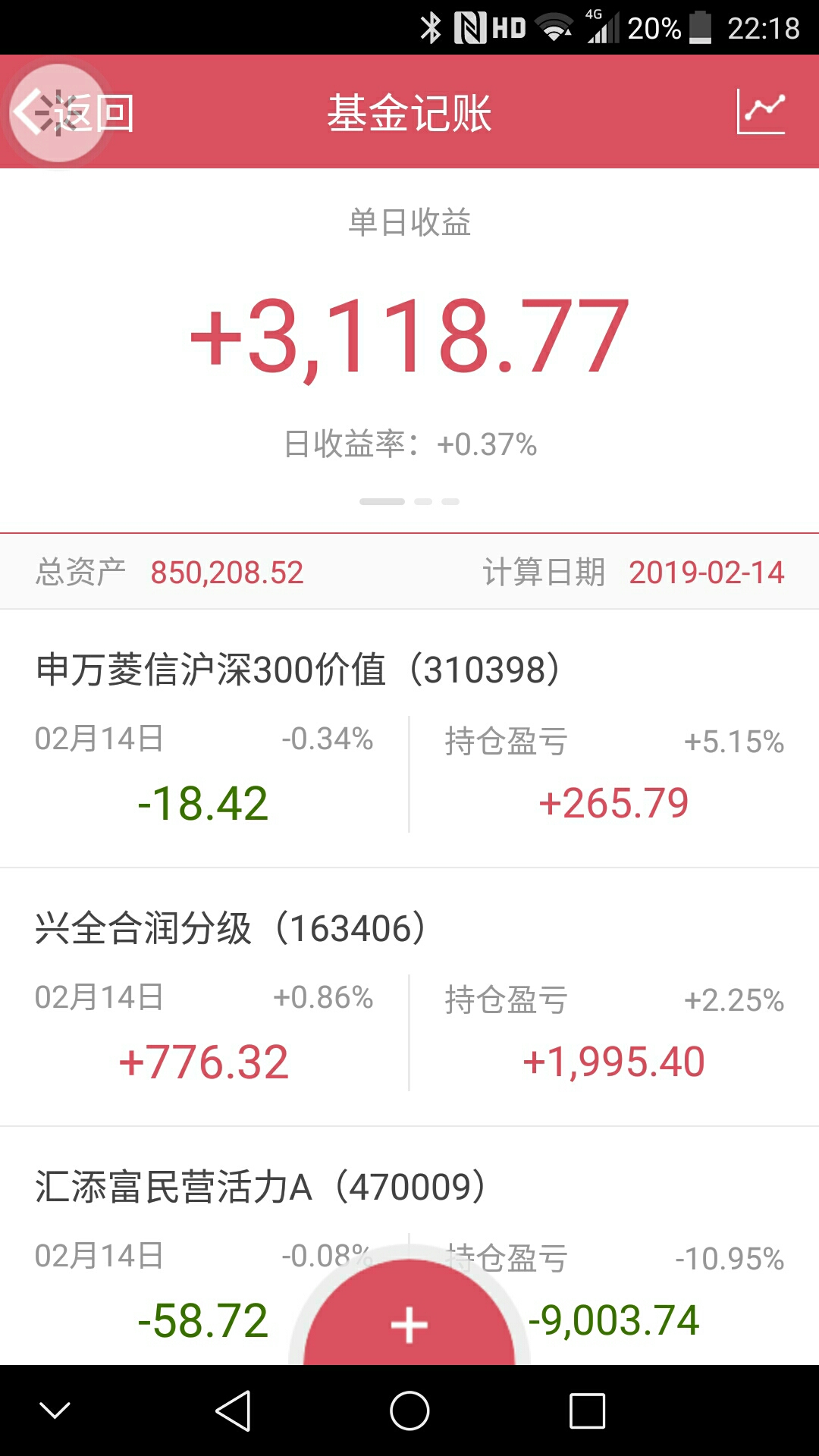This screenshot has width=819, height=1456.
Task: Go to system home screen
Action: coord(409,1411)
